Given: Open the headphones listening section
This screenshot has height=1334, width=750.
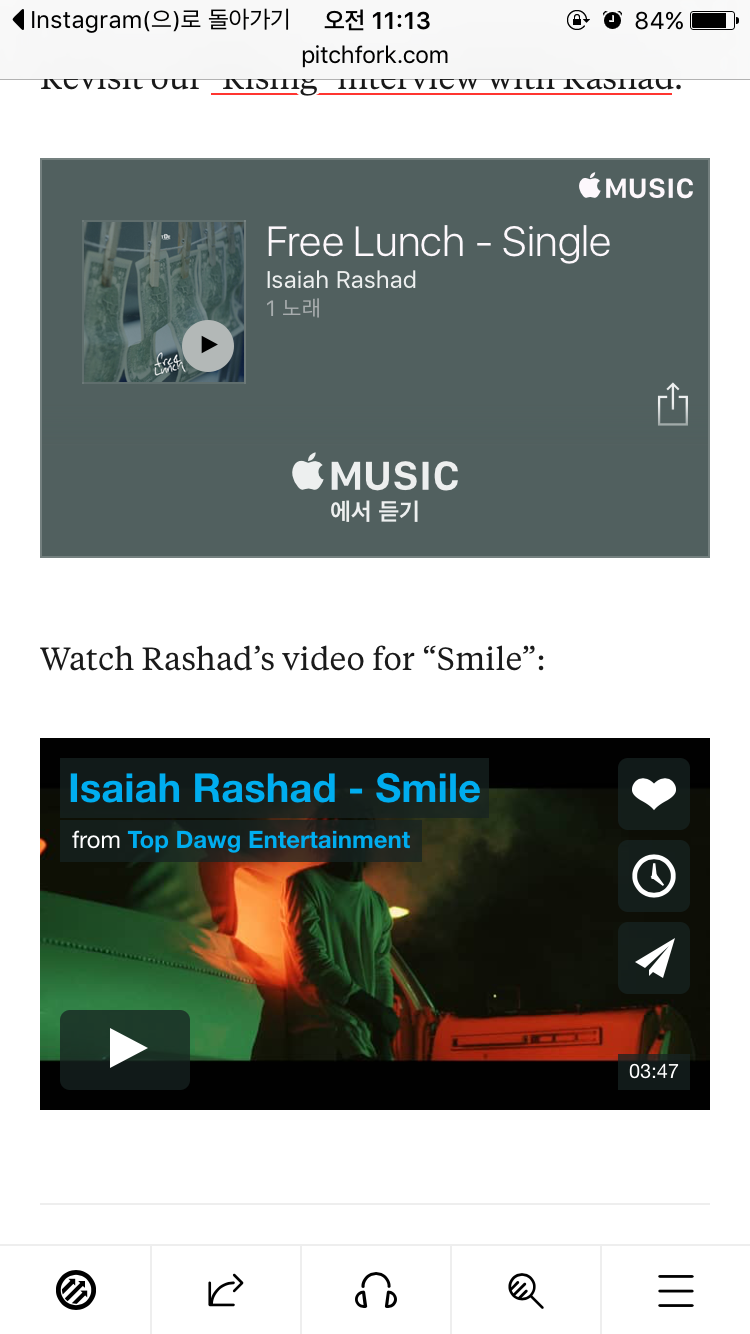Looking at the screenshot, I should click(375, 1290).
